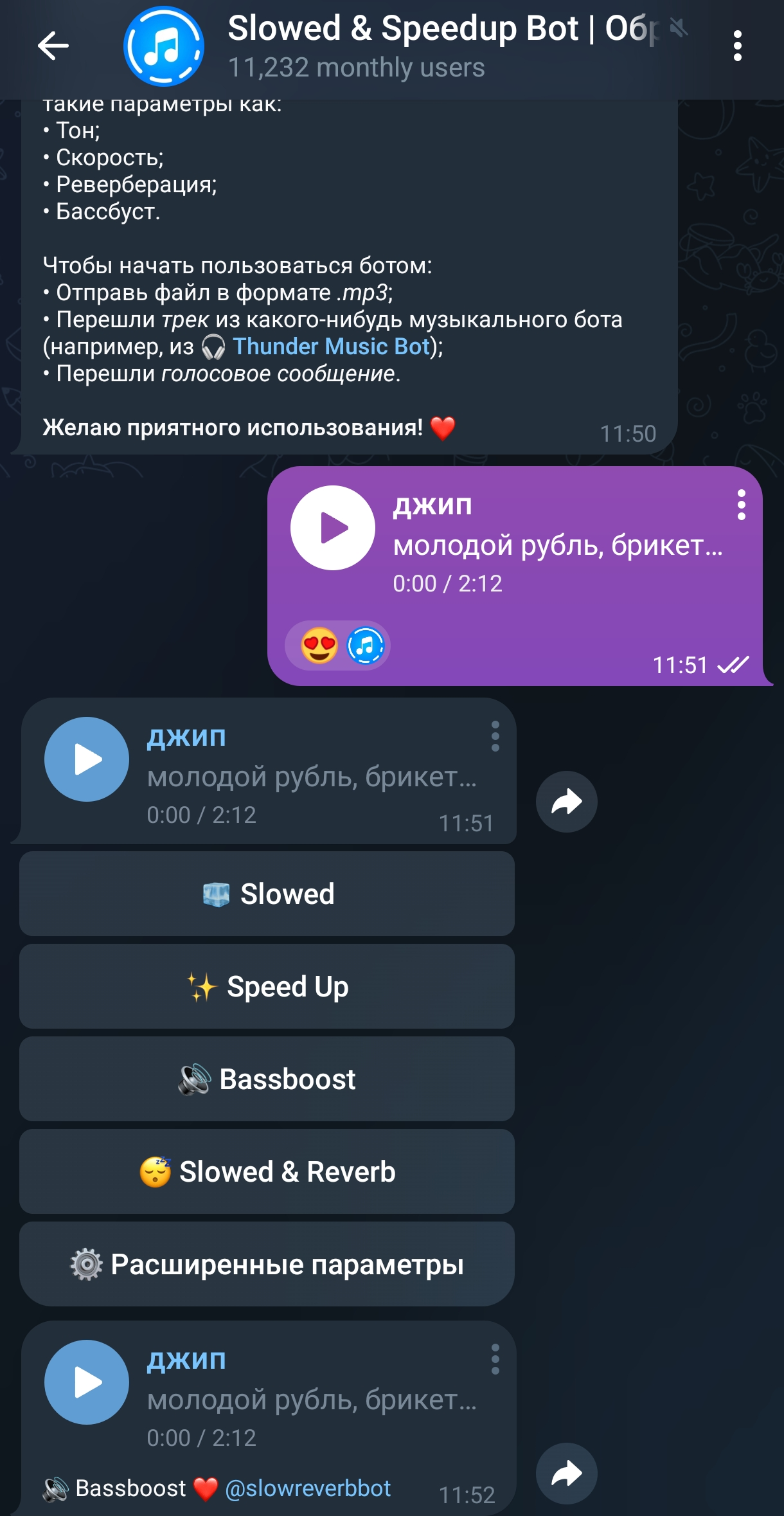Image resolution: width=784 pixels, height=1516 pixels.
Task: Forward the bot's audio via the share arrow
Action: (566, 801)
